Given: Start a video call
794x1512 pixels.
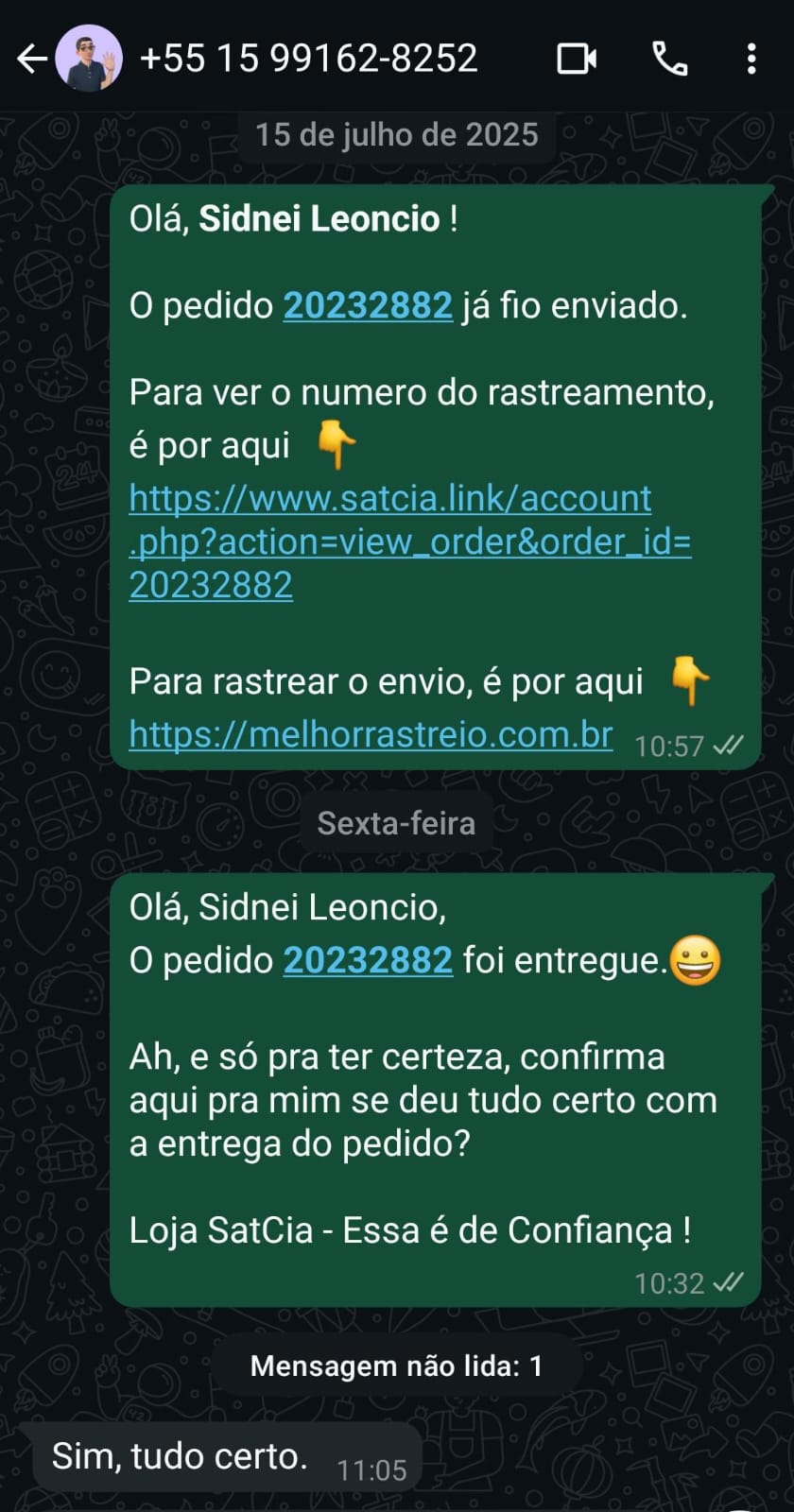Looking at the screenshot, I should pos(576,59).
